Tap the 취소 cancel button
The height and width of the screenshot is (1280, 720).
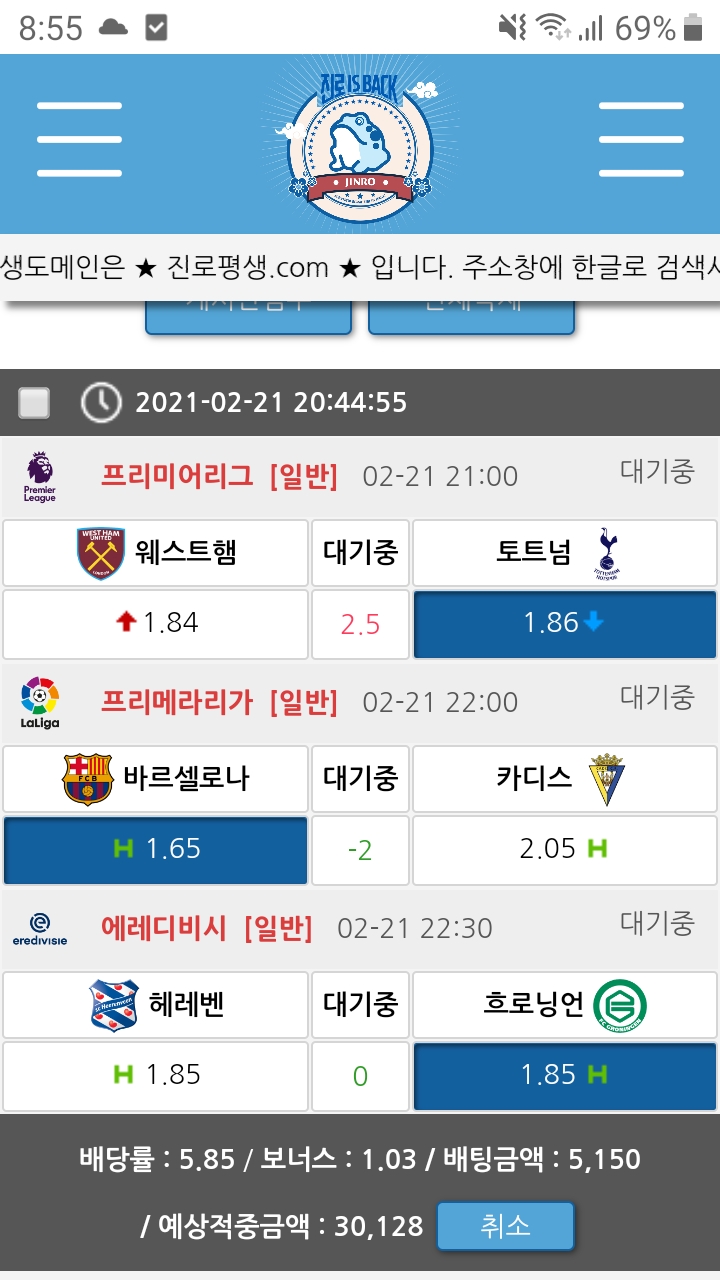tap(505, 1226)
